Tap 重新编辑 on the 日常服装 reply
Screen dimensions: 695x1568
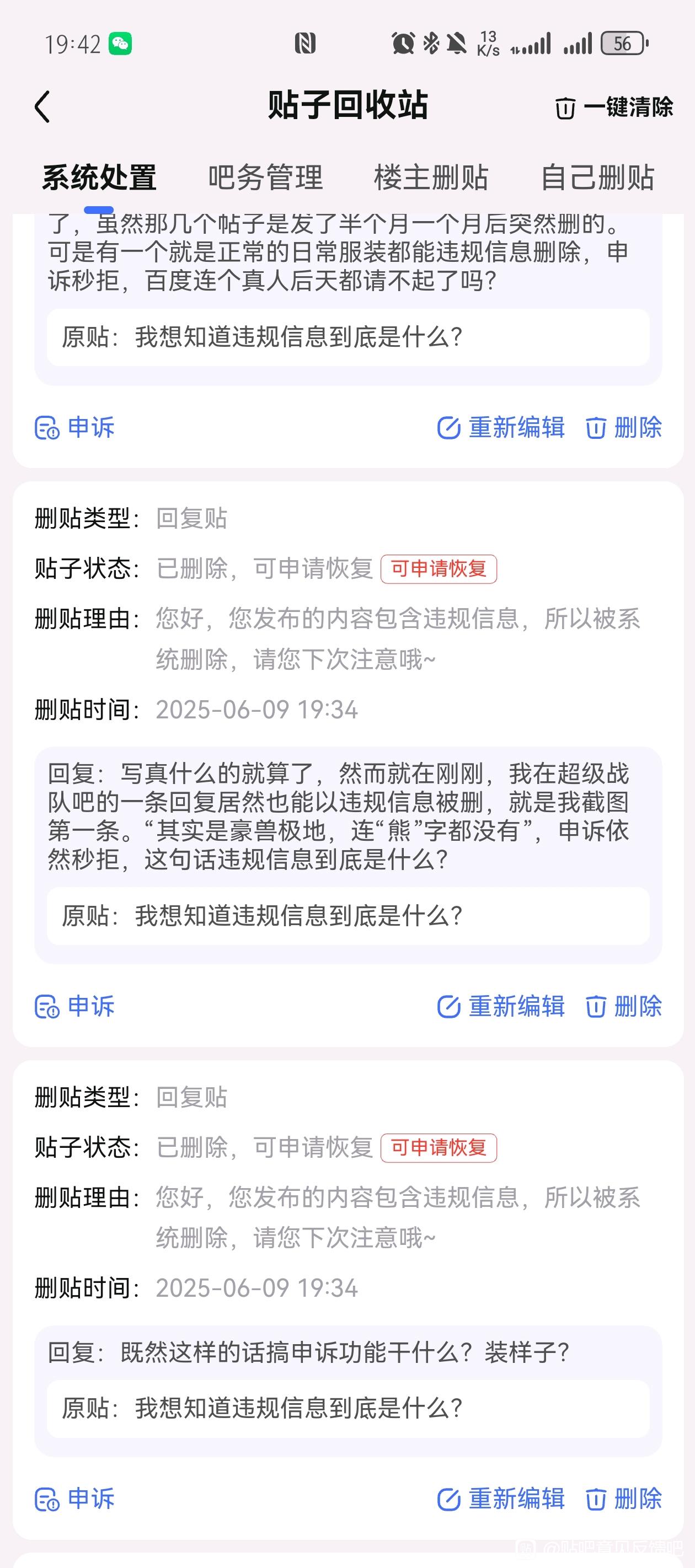pyautogui.click(x=501, y=427)
